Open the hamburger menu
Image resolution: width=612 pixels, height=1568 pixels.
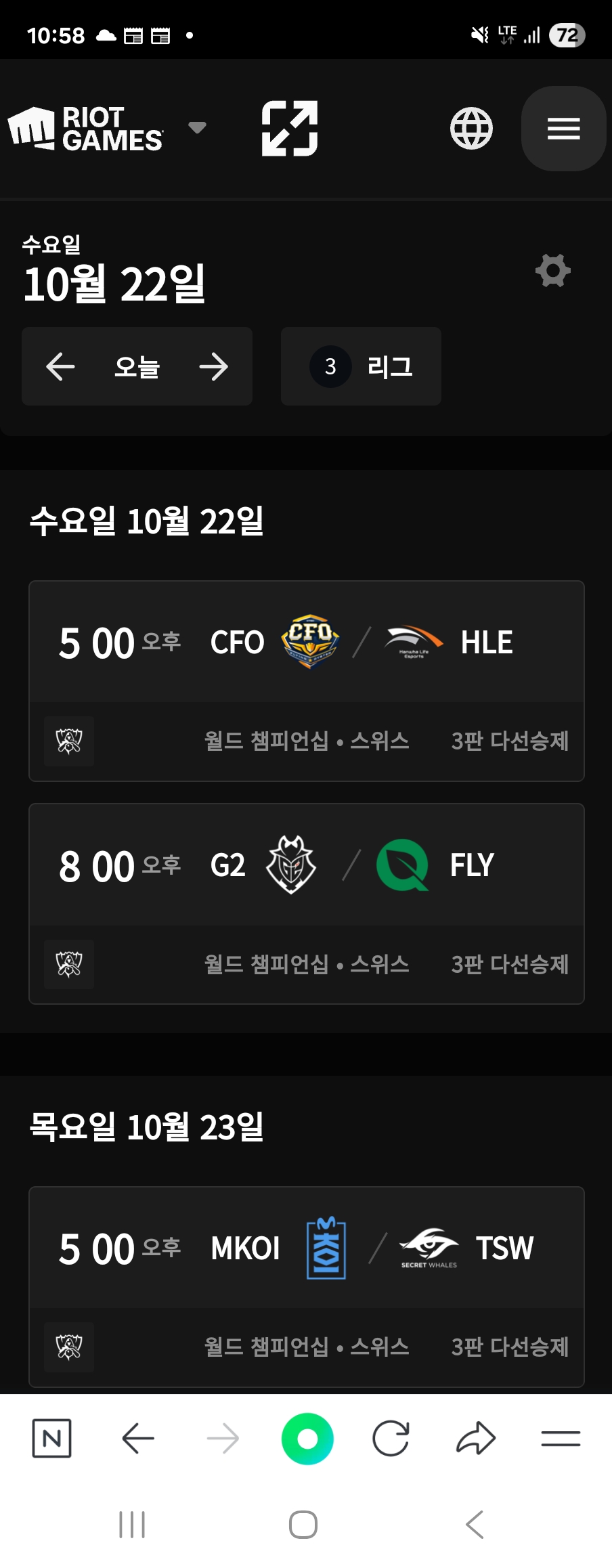coord(563,129)
